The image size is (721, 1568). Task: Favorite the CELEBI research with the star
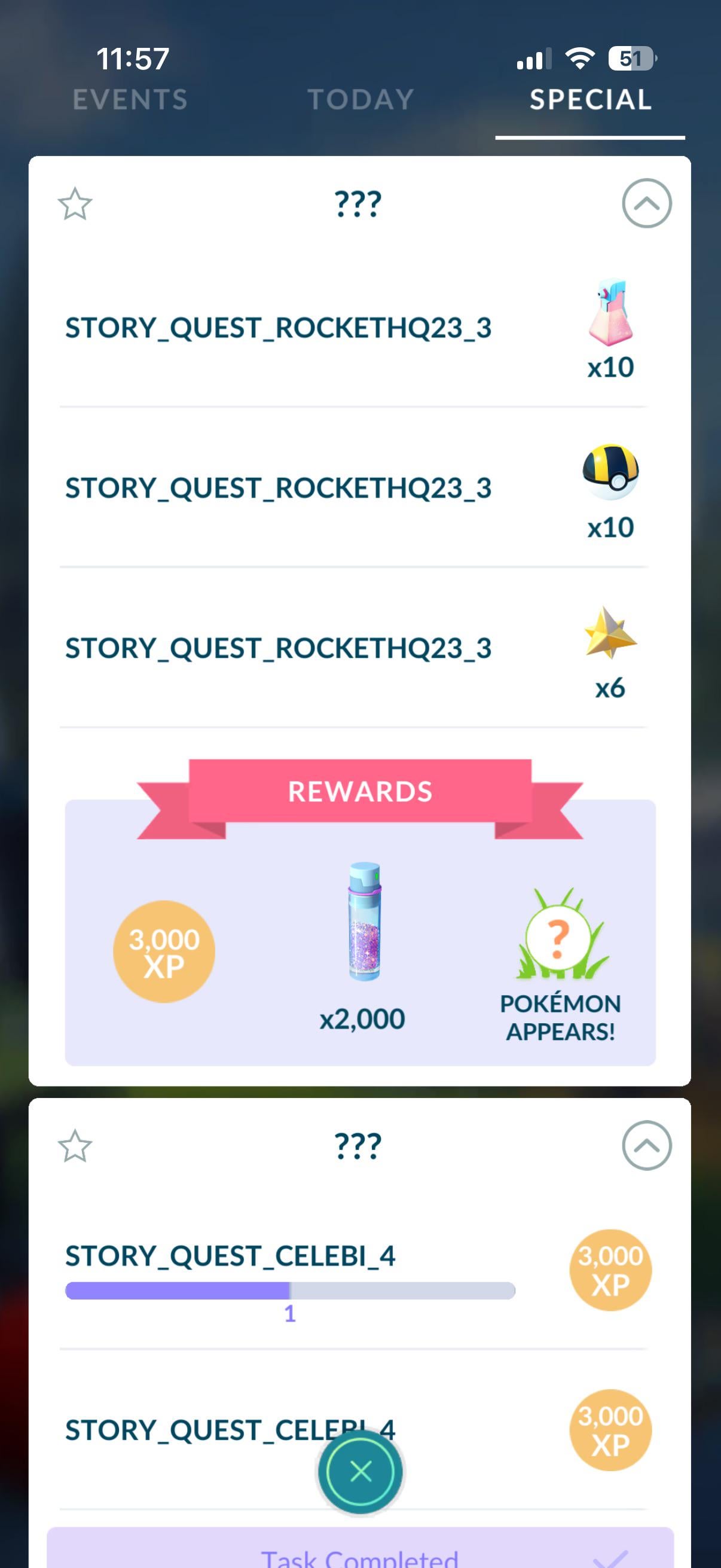[x=75, y=1146]
